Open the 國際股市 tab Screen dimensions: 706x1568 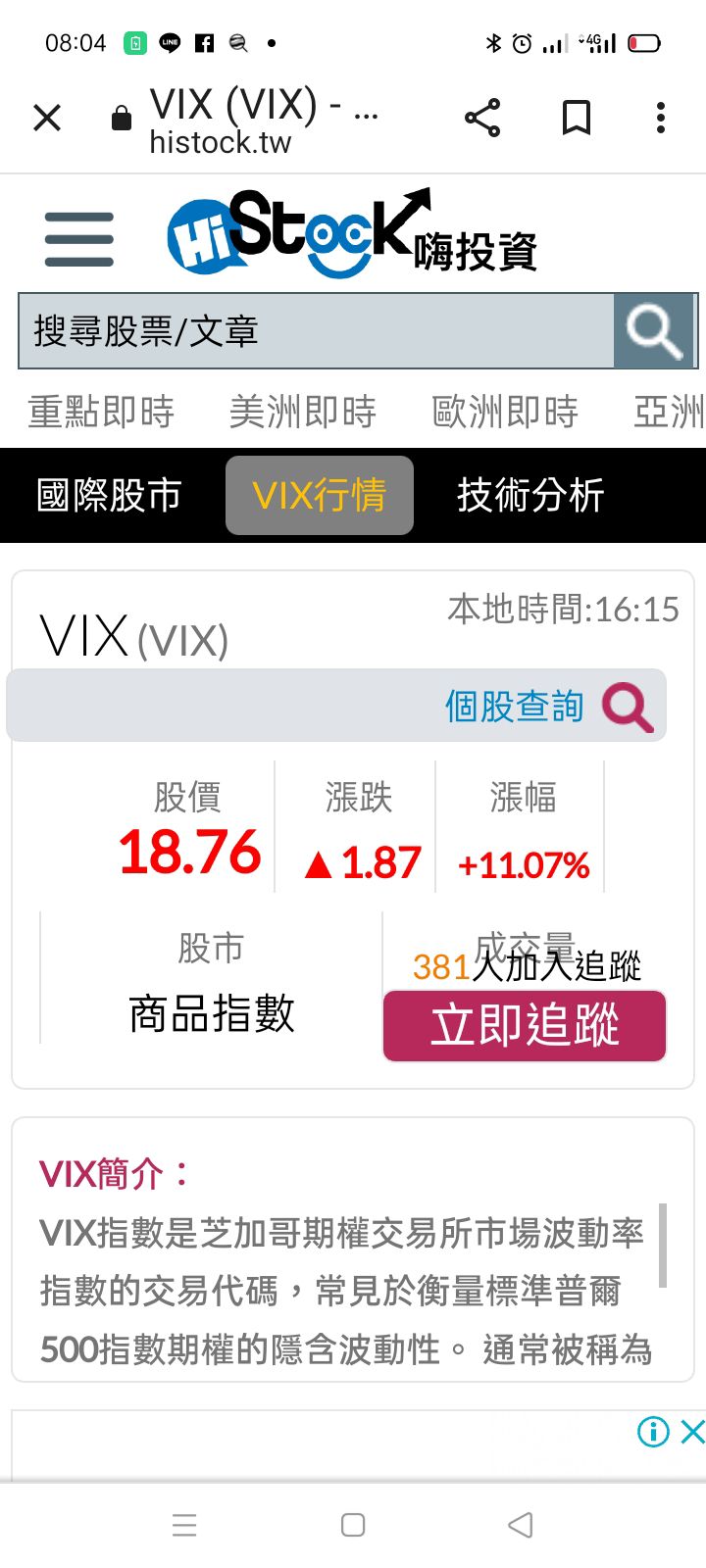tap(109, 496)
